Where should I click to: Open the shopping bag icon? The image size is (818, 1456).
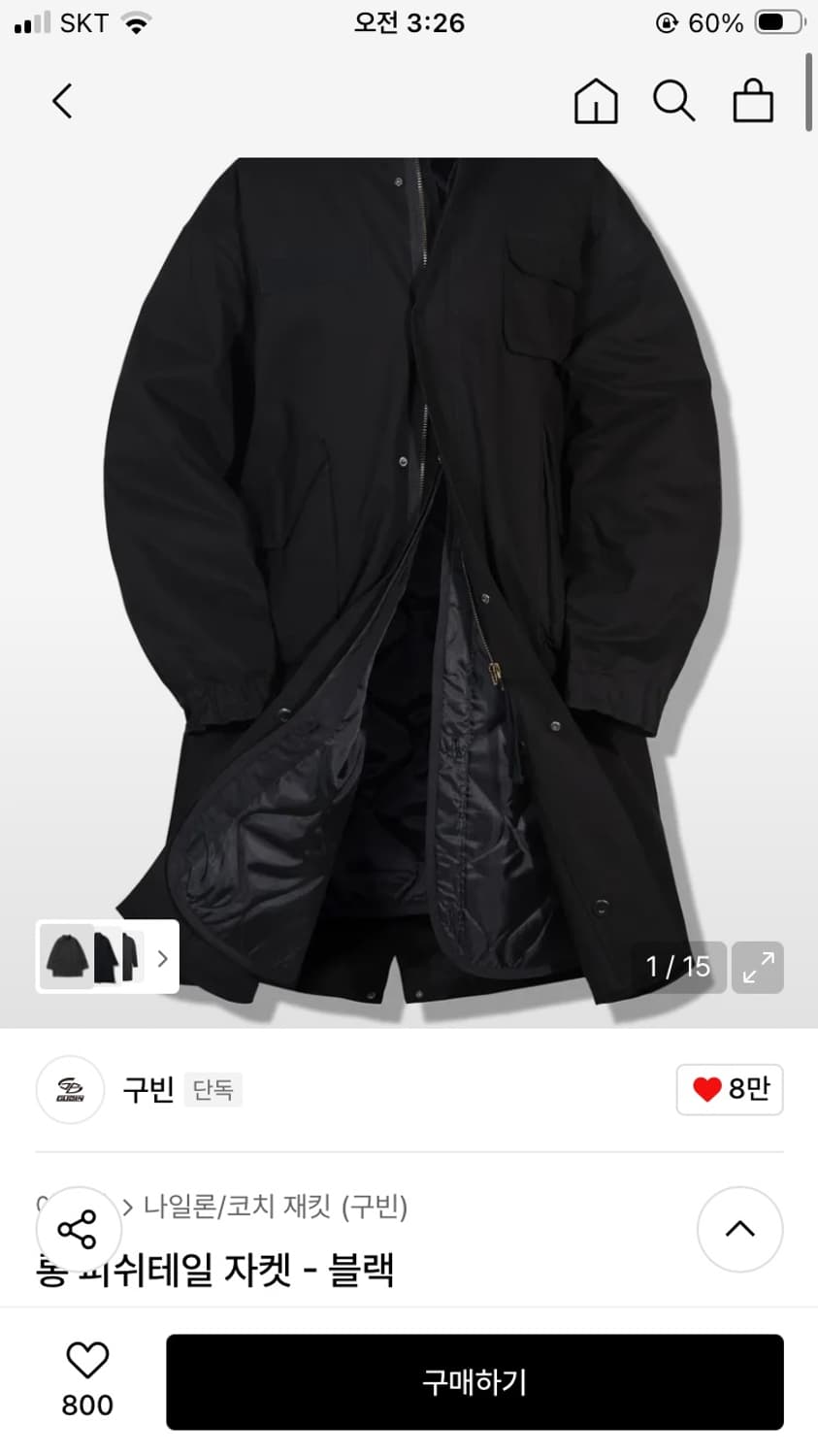(x=752, y=101)
